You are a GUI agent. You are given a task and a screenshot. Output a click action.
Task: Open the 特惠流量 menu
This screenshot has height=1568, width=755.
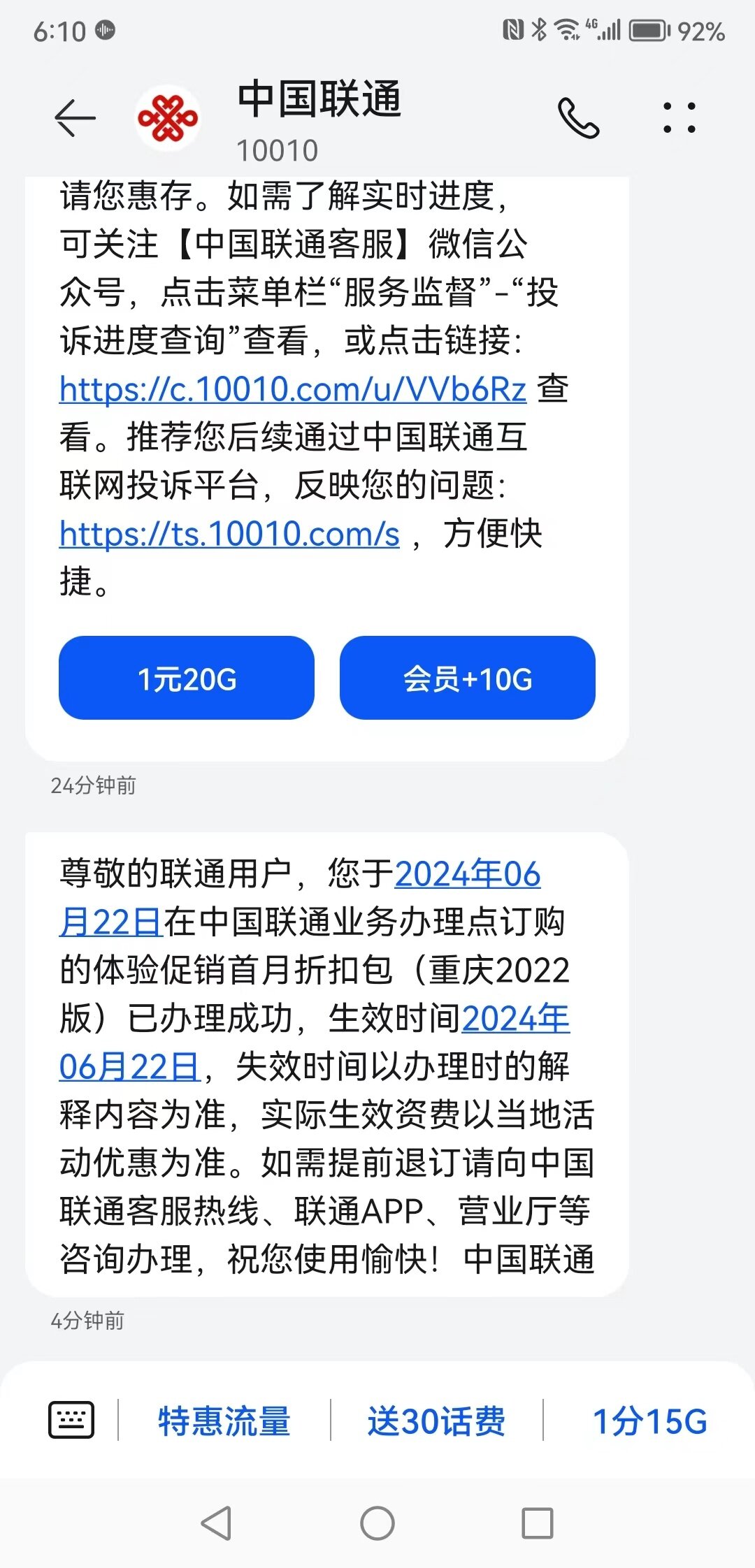pos(224,1421)
